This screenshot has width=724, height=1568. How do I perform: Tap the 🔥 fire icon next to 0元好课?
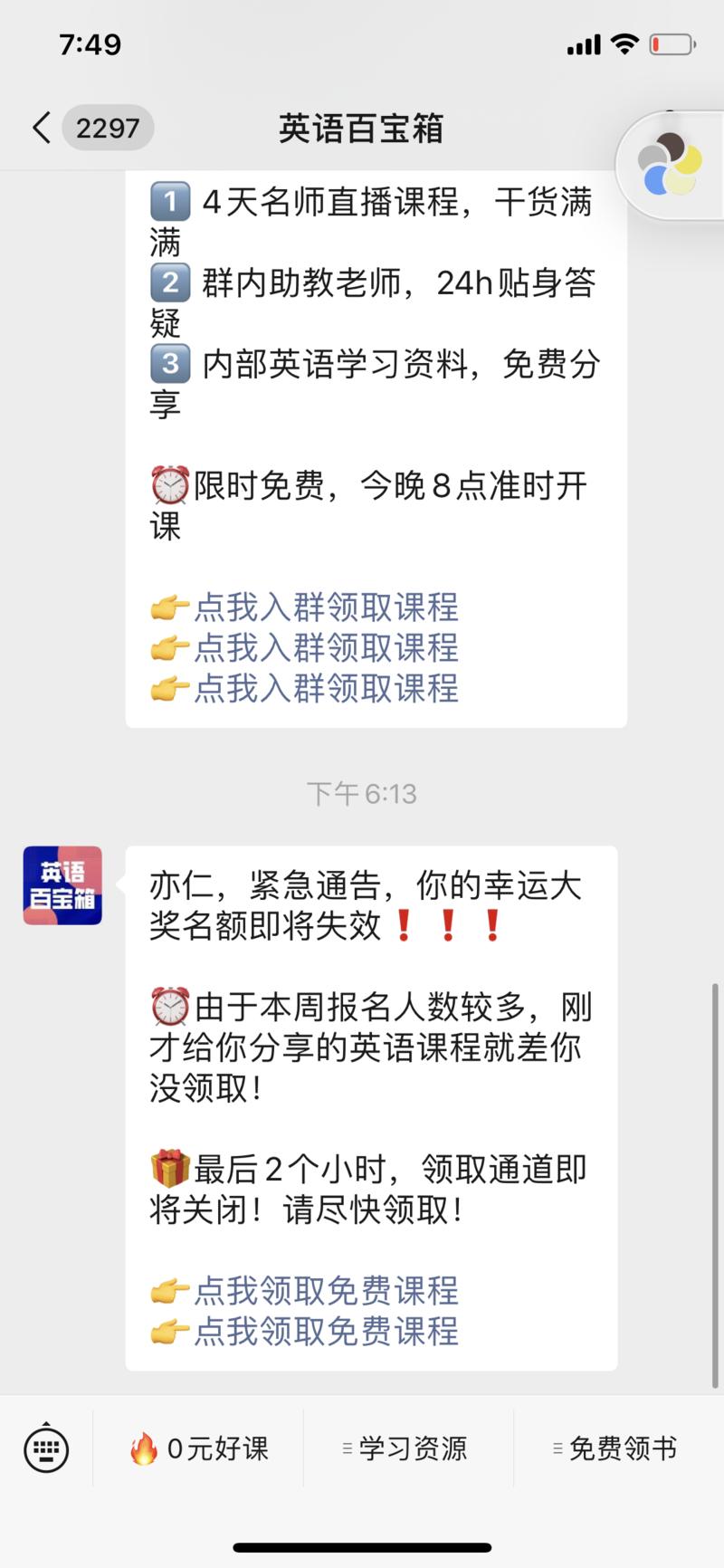tap(148, 1448)
